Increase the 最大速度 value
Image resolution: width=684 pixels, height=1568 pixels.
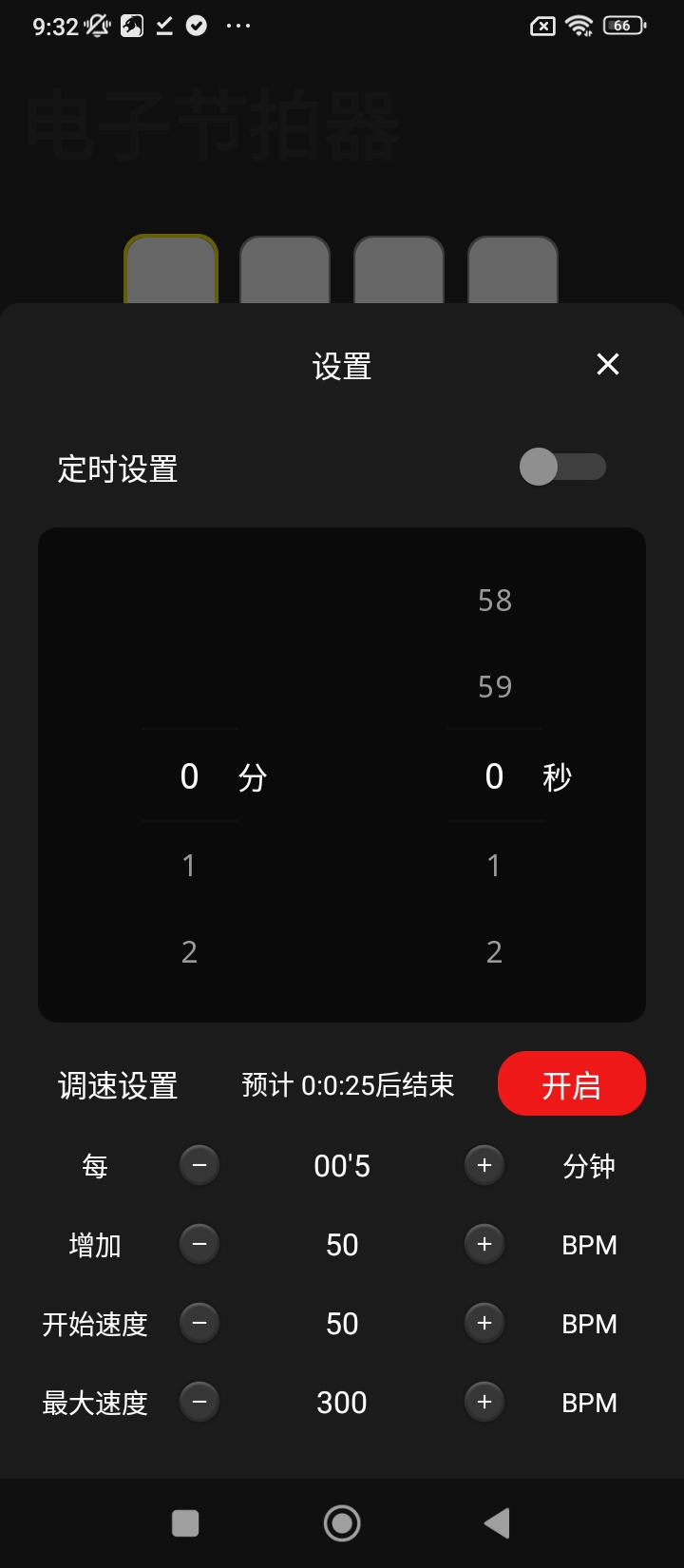(484, 1402)
